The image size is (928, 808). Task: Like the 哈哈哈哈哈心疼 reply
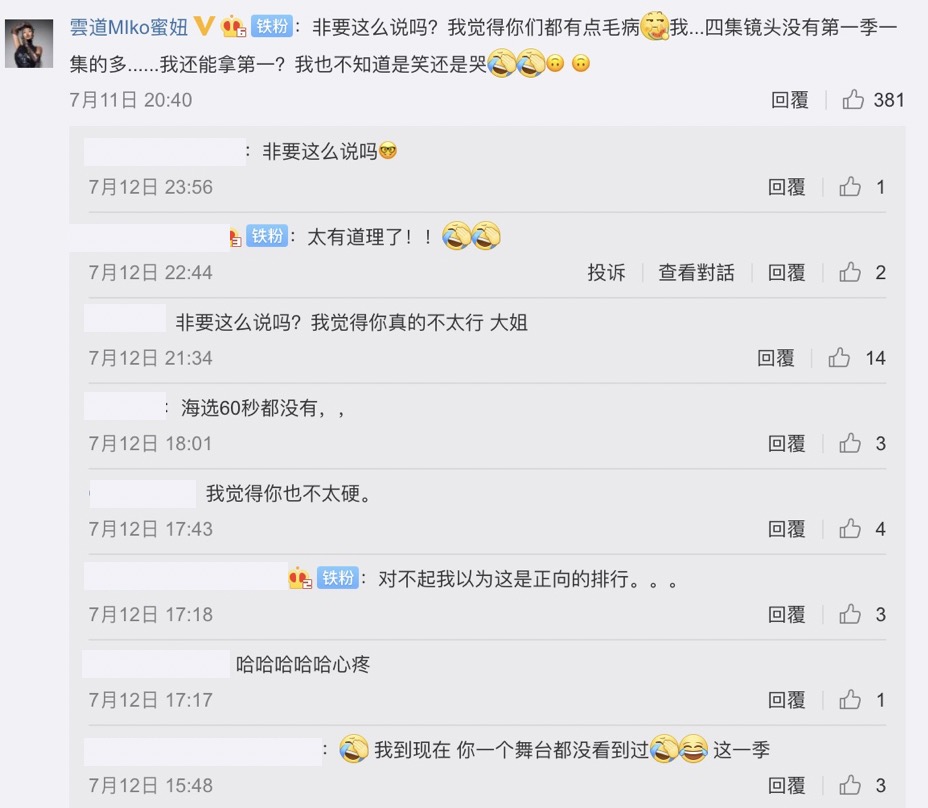tap(850, 700)
